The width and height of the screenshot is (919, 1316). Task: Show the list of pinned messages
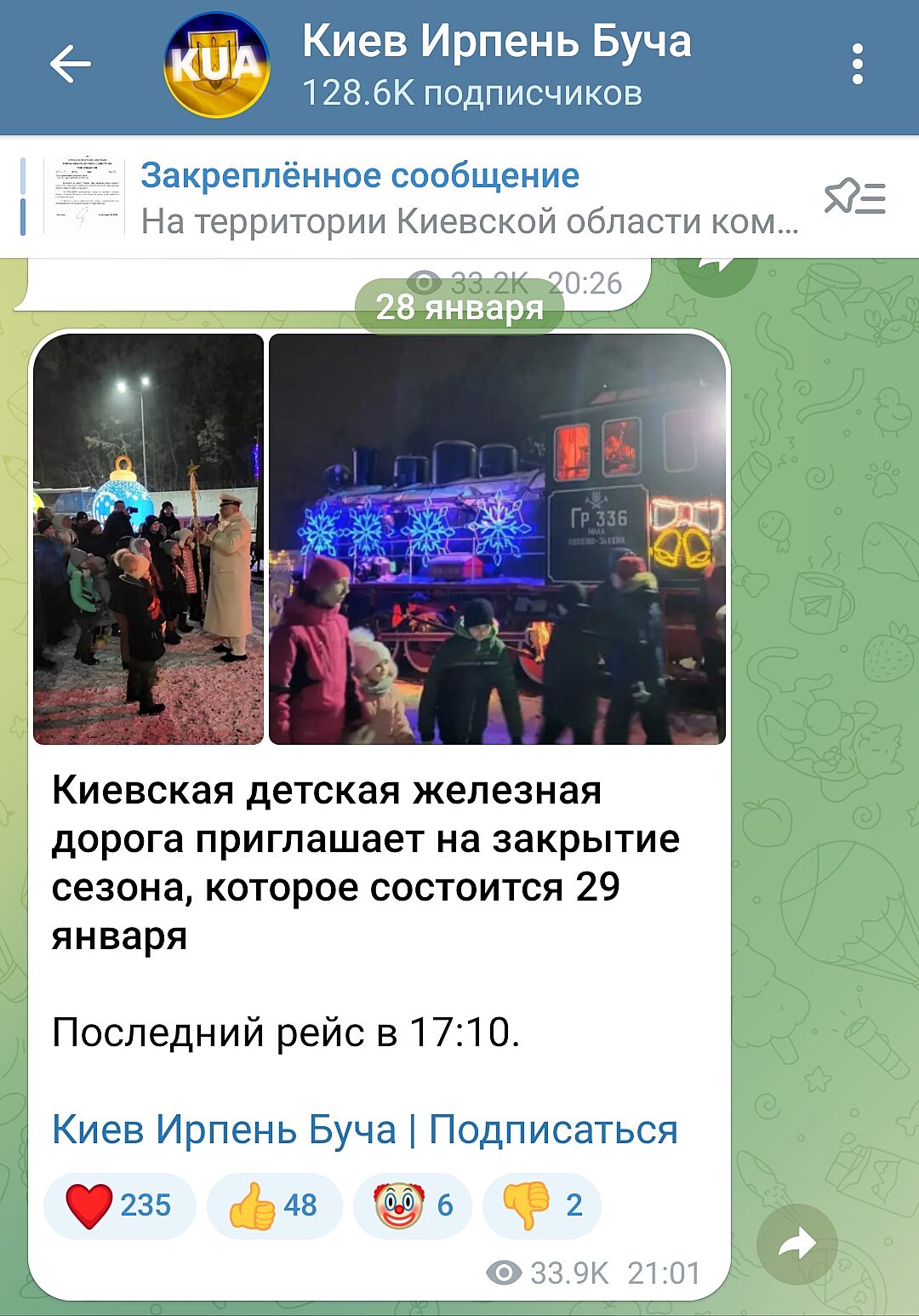(x=855, y=197)
